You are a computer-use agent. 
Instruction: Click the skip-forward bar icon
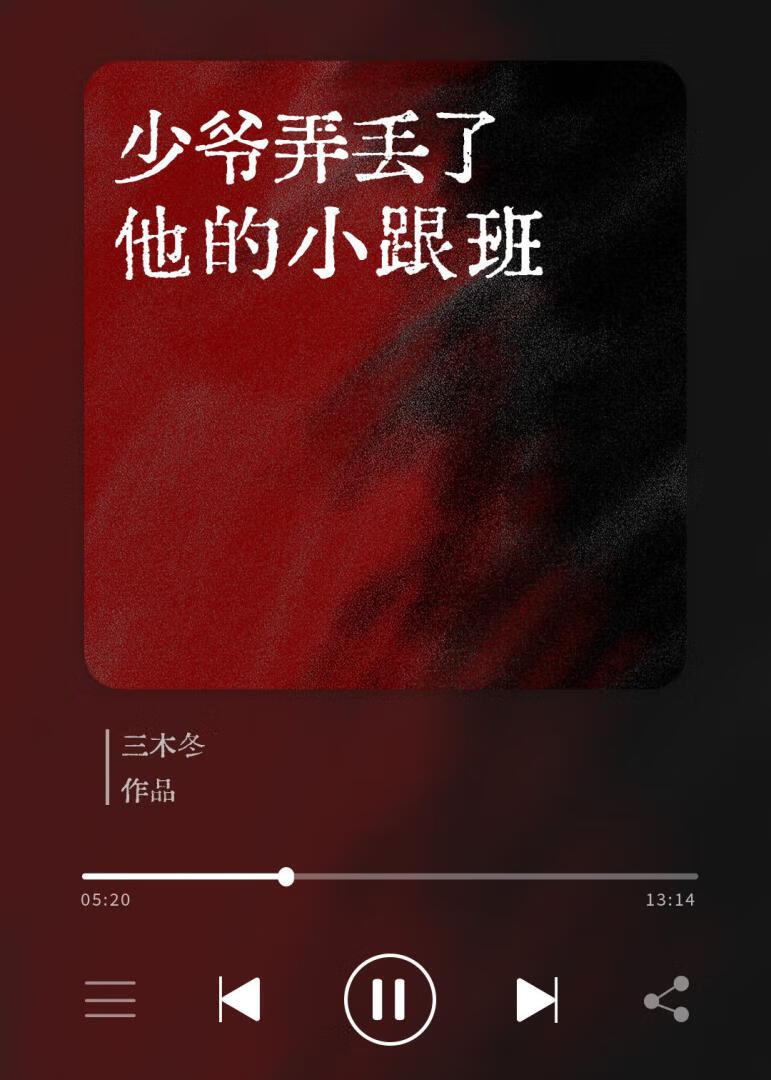click(x=538, y=997)
